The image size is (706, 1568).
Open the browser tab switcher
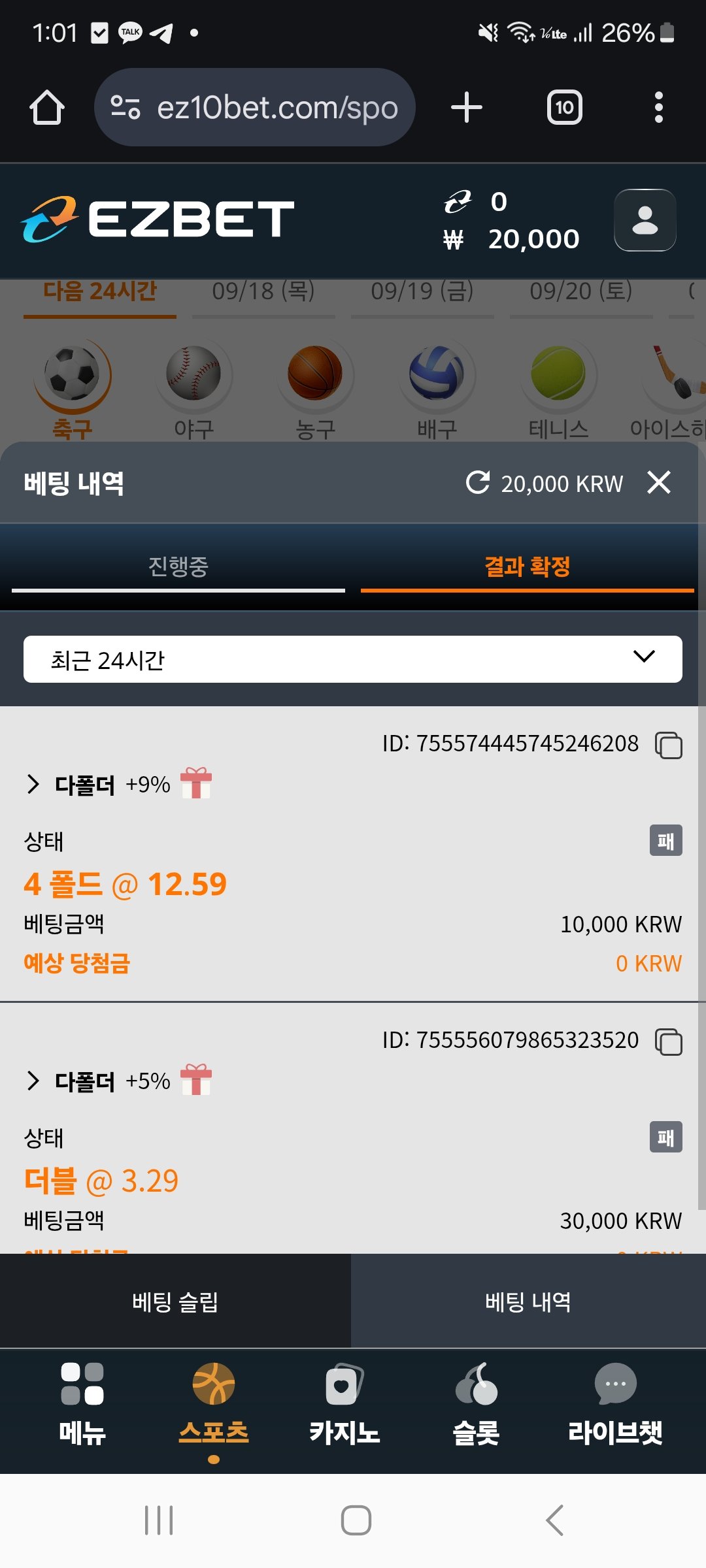click(x=564, y=107)
